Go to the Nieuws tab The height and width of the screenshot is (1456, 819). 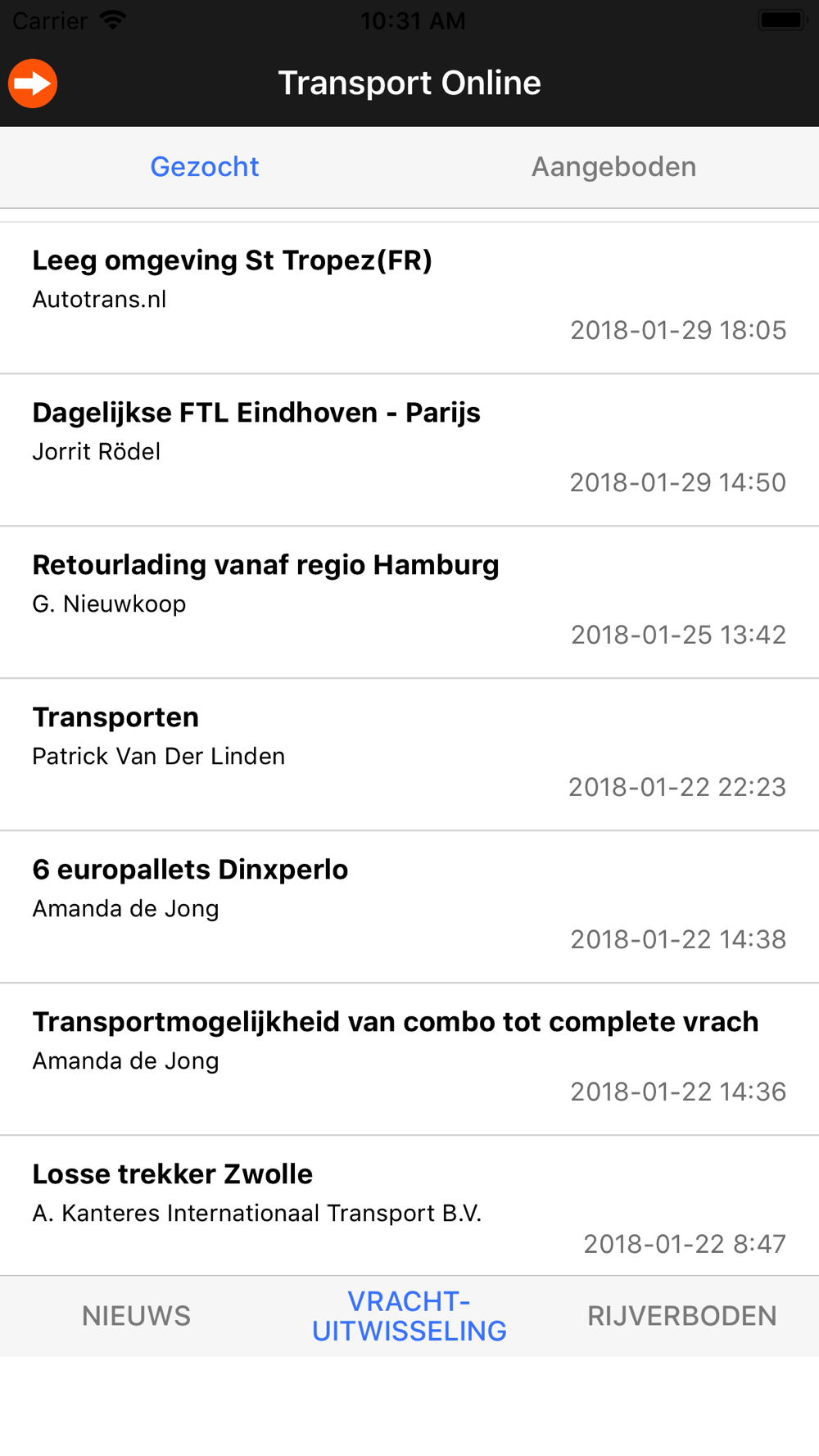click(137, 1316)
